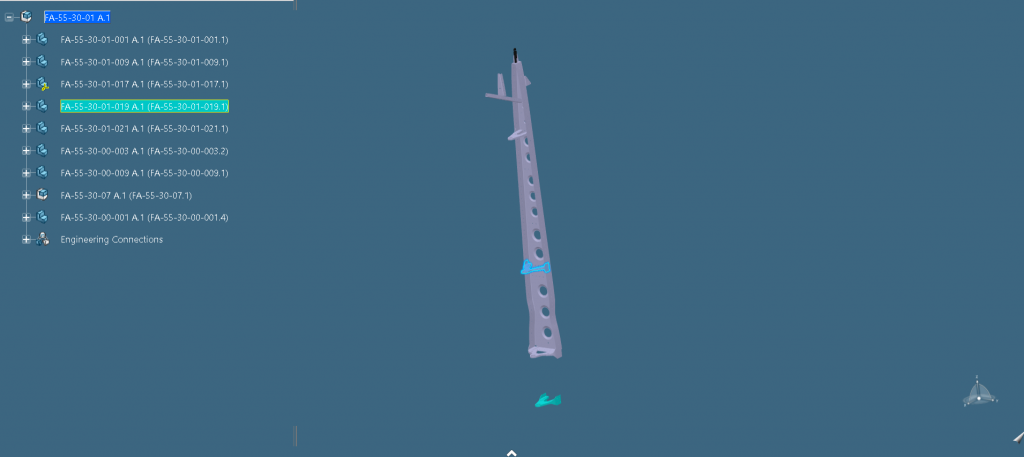
Task: Pick FA-55-30-01-021 A.1 in the tree
Action: [x=144, y=129]
